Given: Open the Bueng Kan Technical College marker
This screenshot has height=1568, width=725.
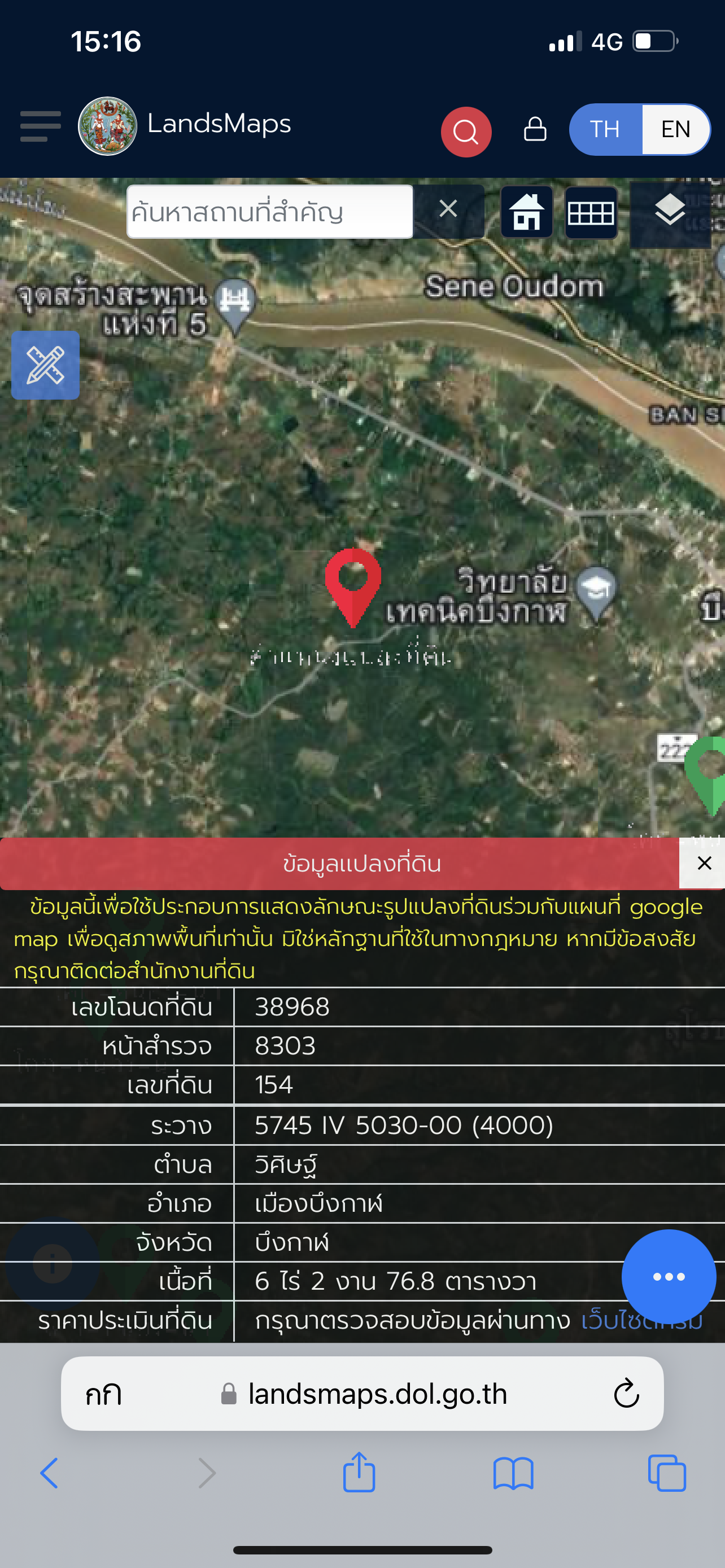Looking at the screenshot, I should point(596,589).
